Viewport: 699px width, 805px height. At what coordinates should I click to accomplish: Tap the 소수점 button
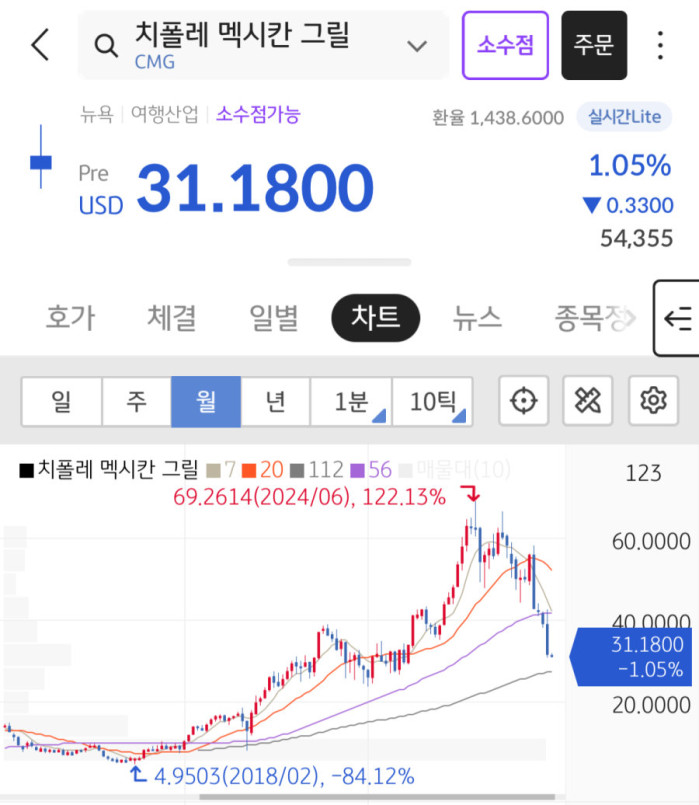[x=505, y=45]
